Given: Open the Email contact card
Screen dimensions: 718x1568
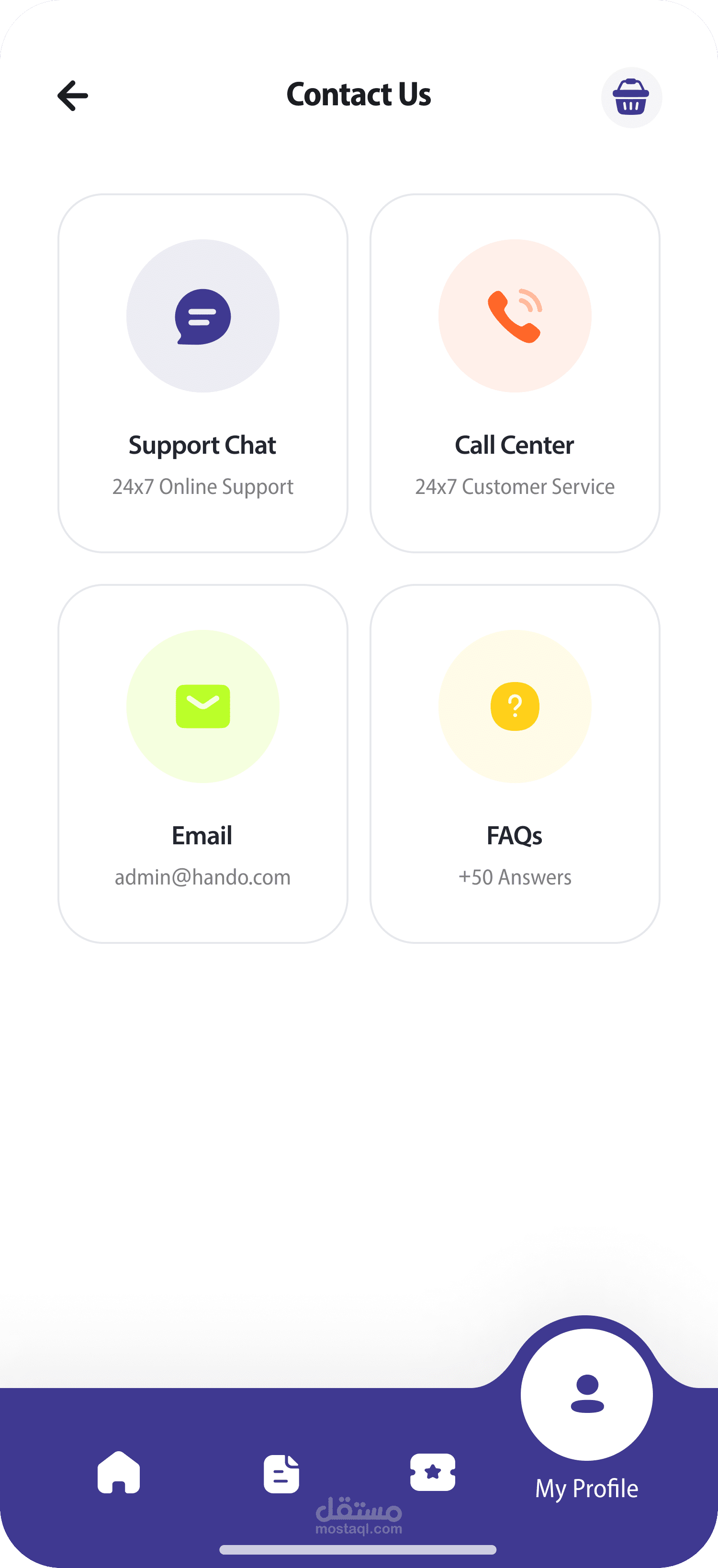Looking at the screenshot, I should 203,763.
